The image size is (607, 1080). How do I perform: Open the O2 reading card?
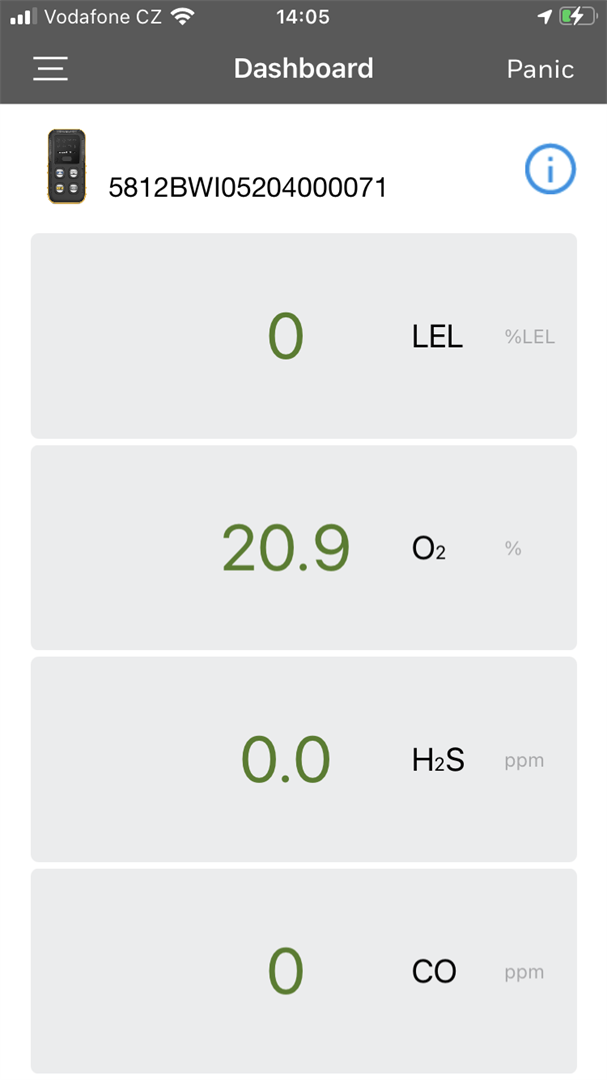304,548
